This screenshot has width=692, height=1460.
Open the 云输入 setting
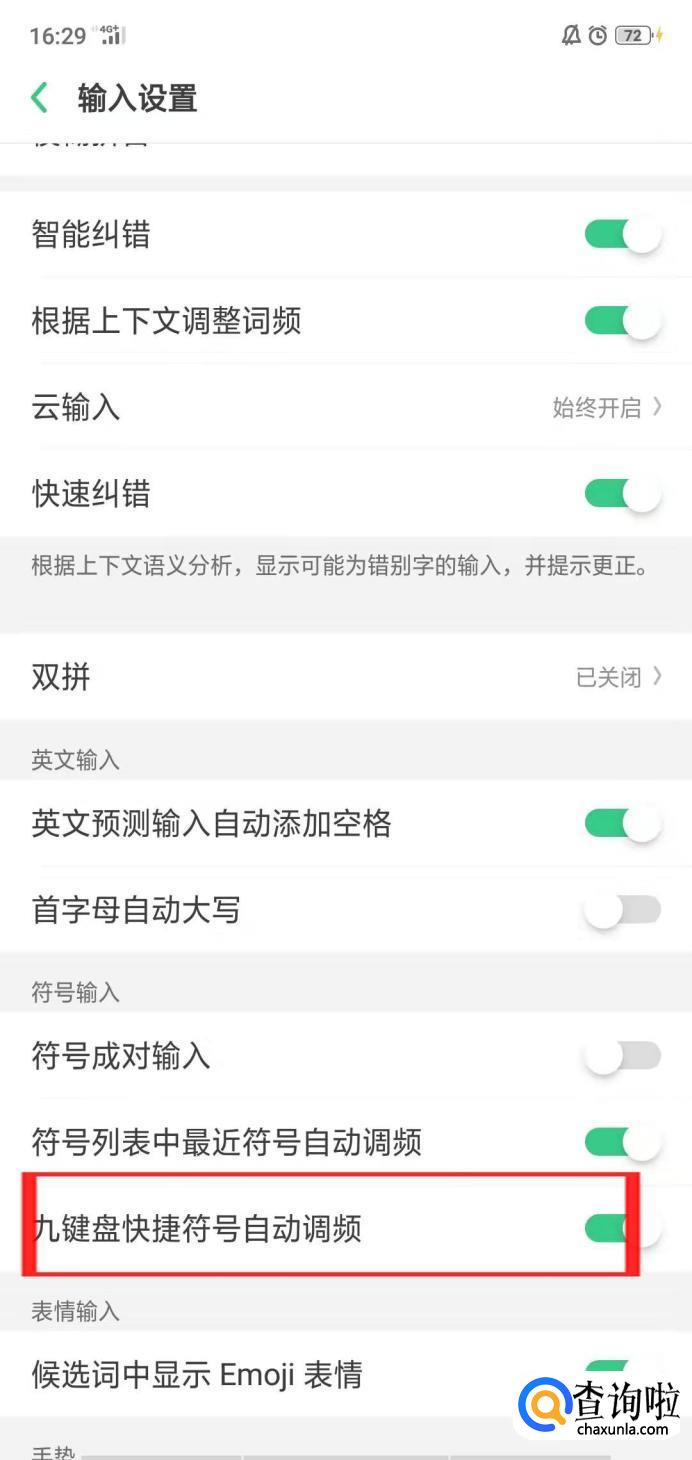[346, 408]
